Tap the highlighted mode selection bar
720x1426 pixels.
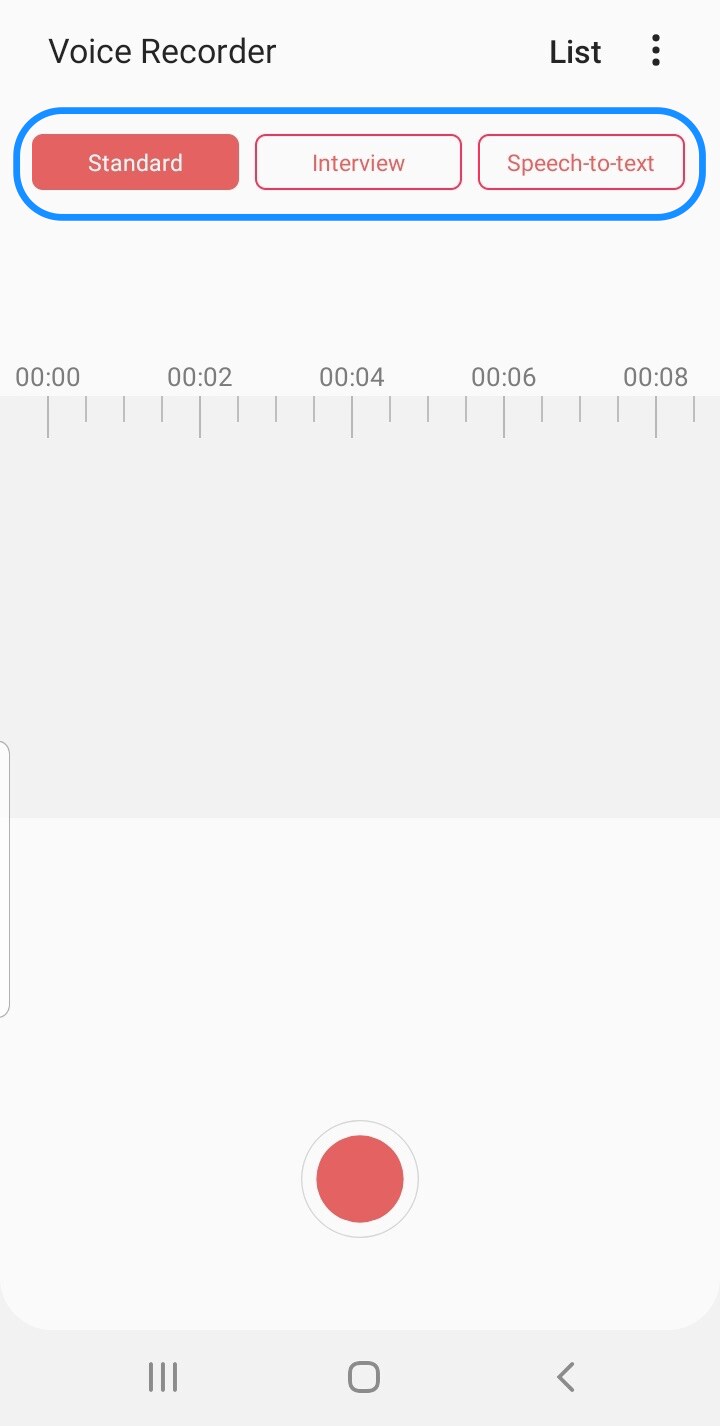[360, 162]
